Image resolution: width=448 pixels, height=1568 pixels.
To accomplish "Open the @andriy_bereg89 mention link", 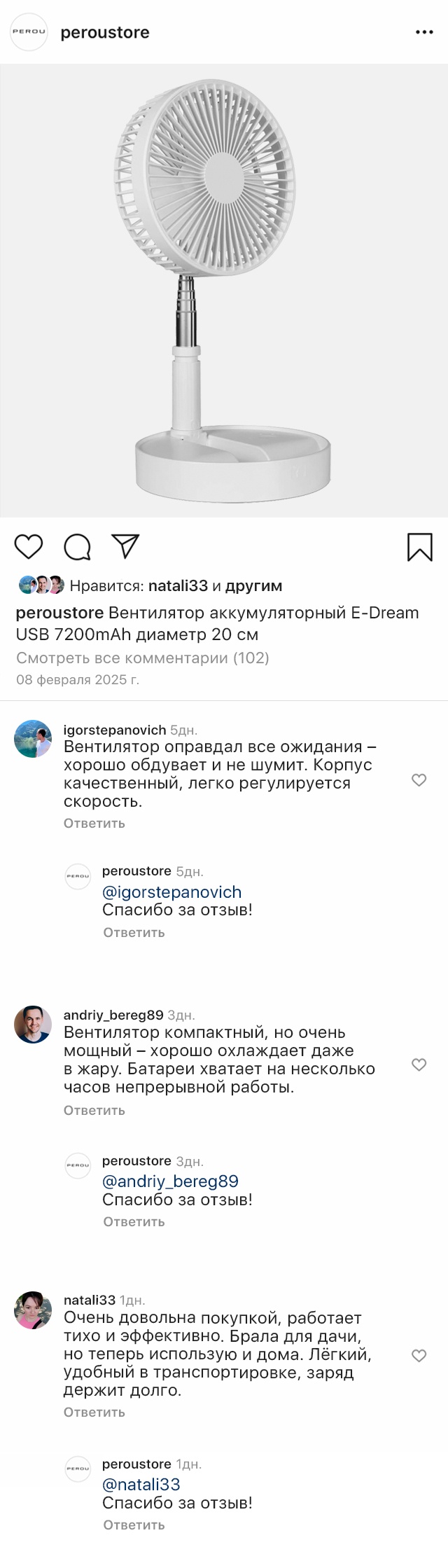I will tap(170, 1181).
